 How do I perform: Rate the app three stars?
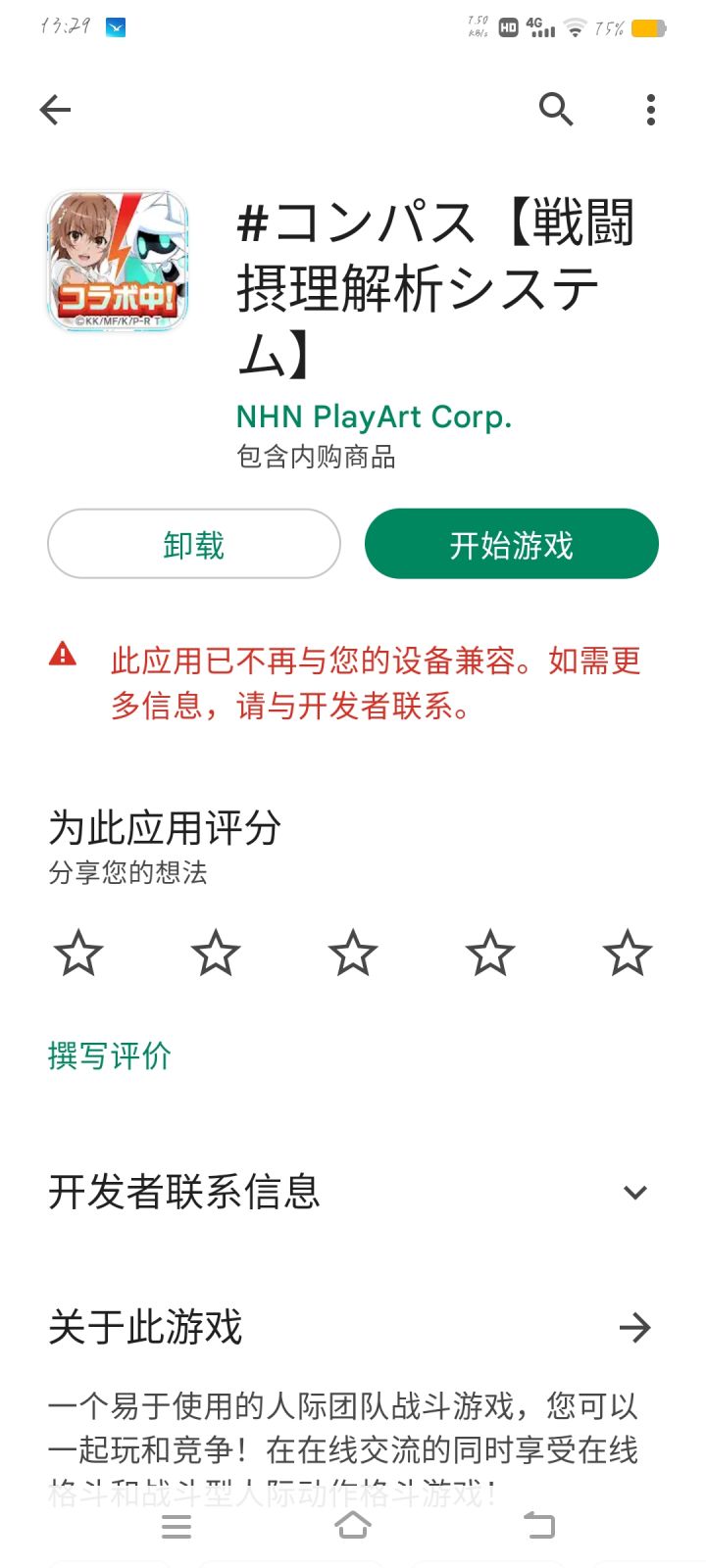[x=353, y=951]
